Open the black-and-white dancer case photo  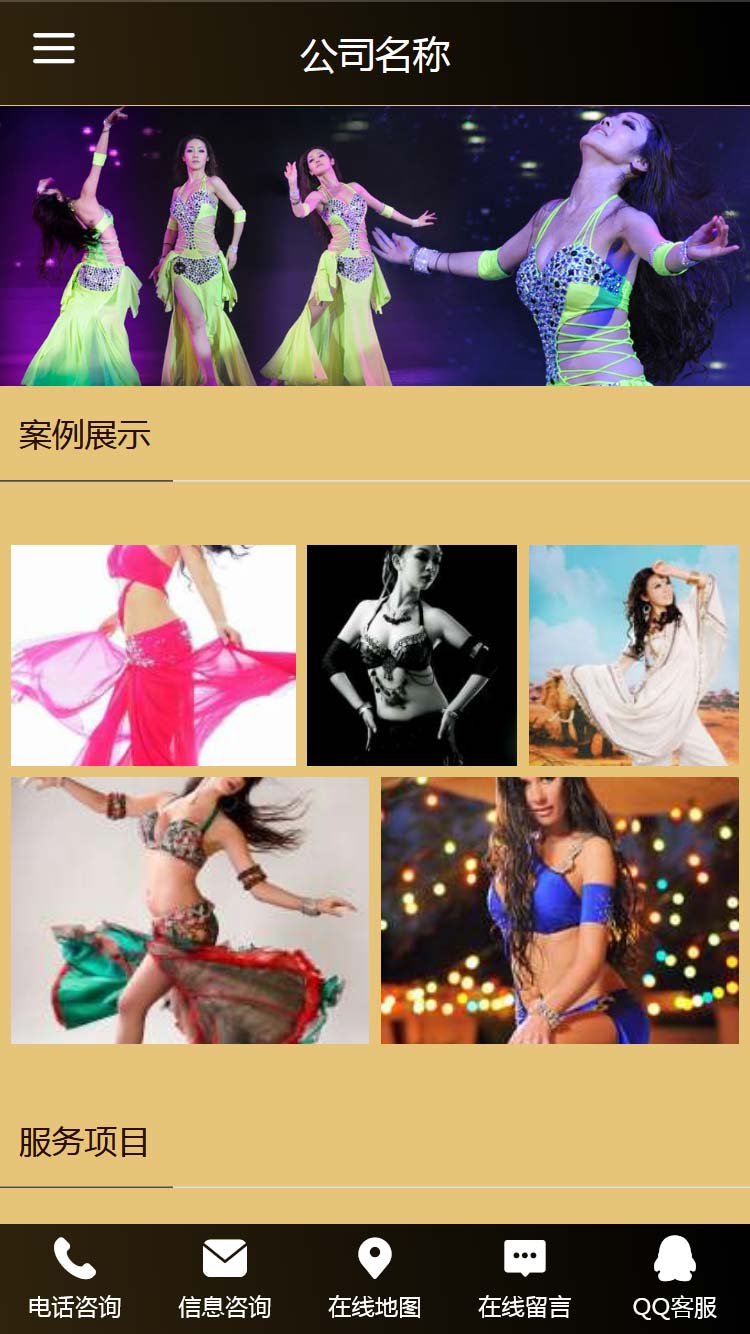click(x=412, y=655)
